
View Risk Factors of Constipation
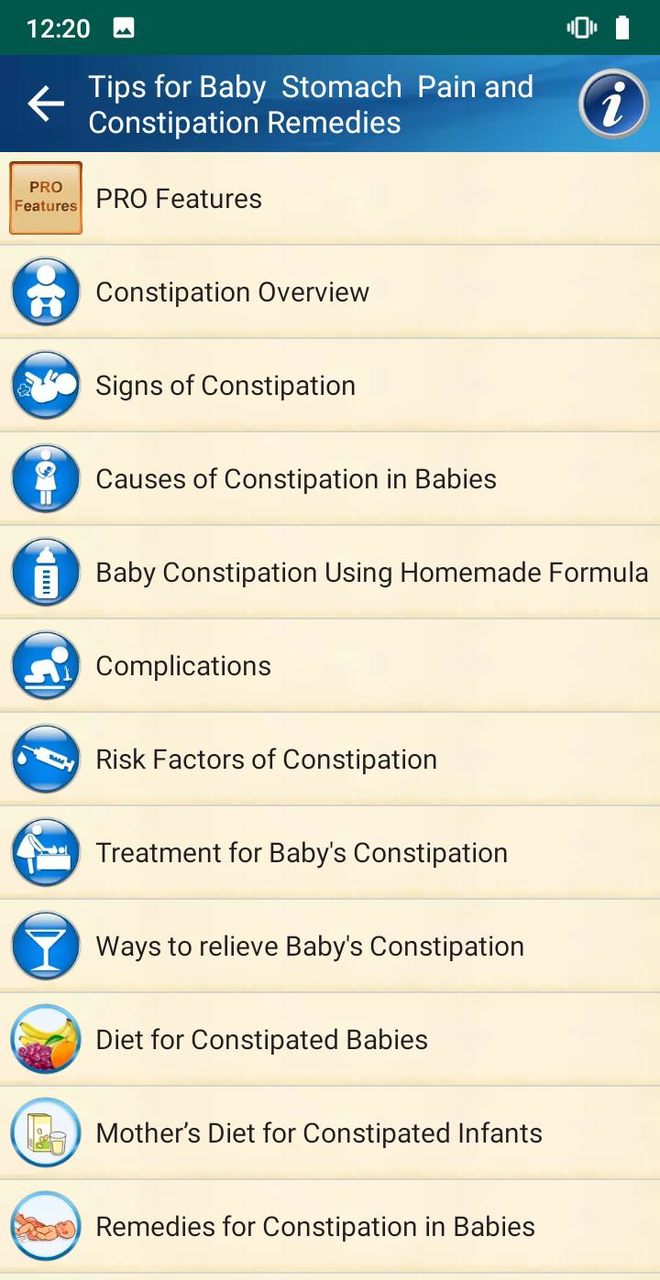pyautogui.click(x=330, y=759)
